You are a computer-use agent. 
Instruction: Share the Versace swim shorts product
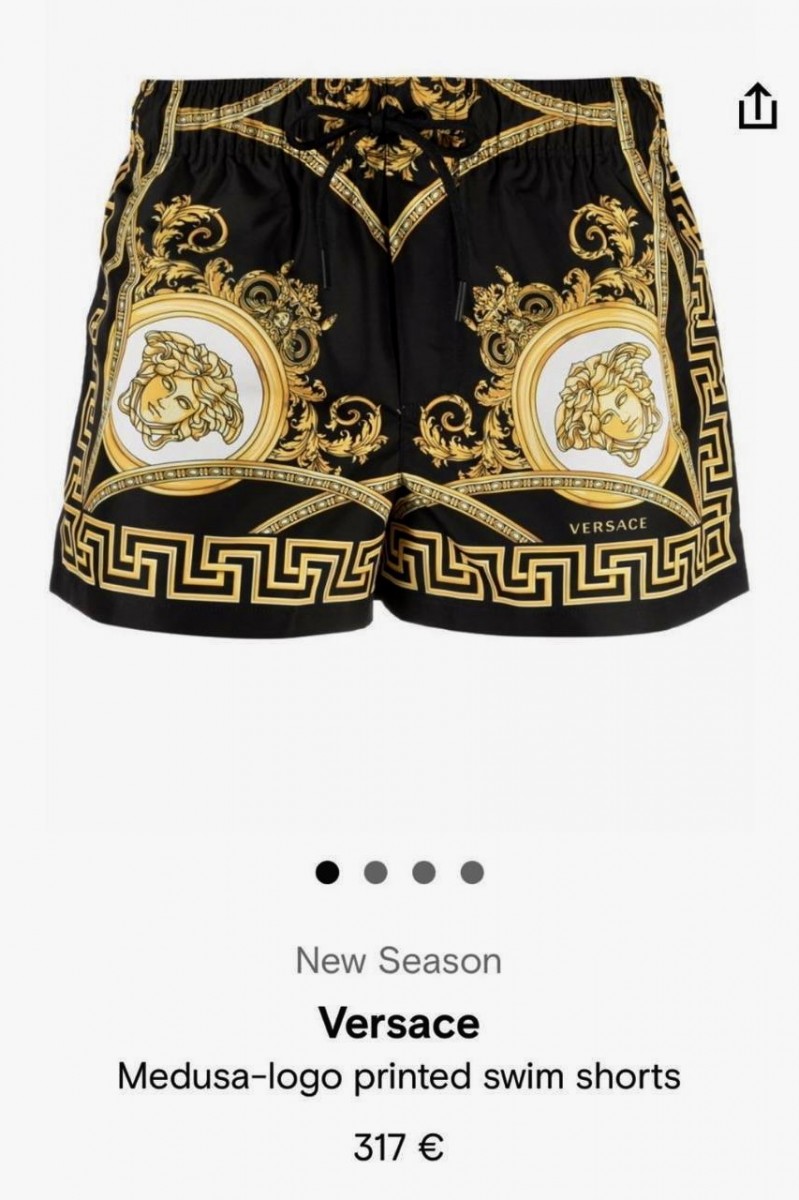pyautogui.click(x=757, y=107)
